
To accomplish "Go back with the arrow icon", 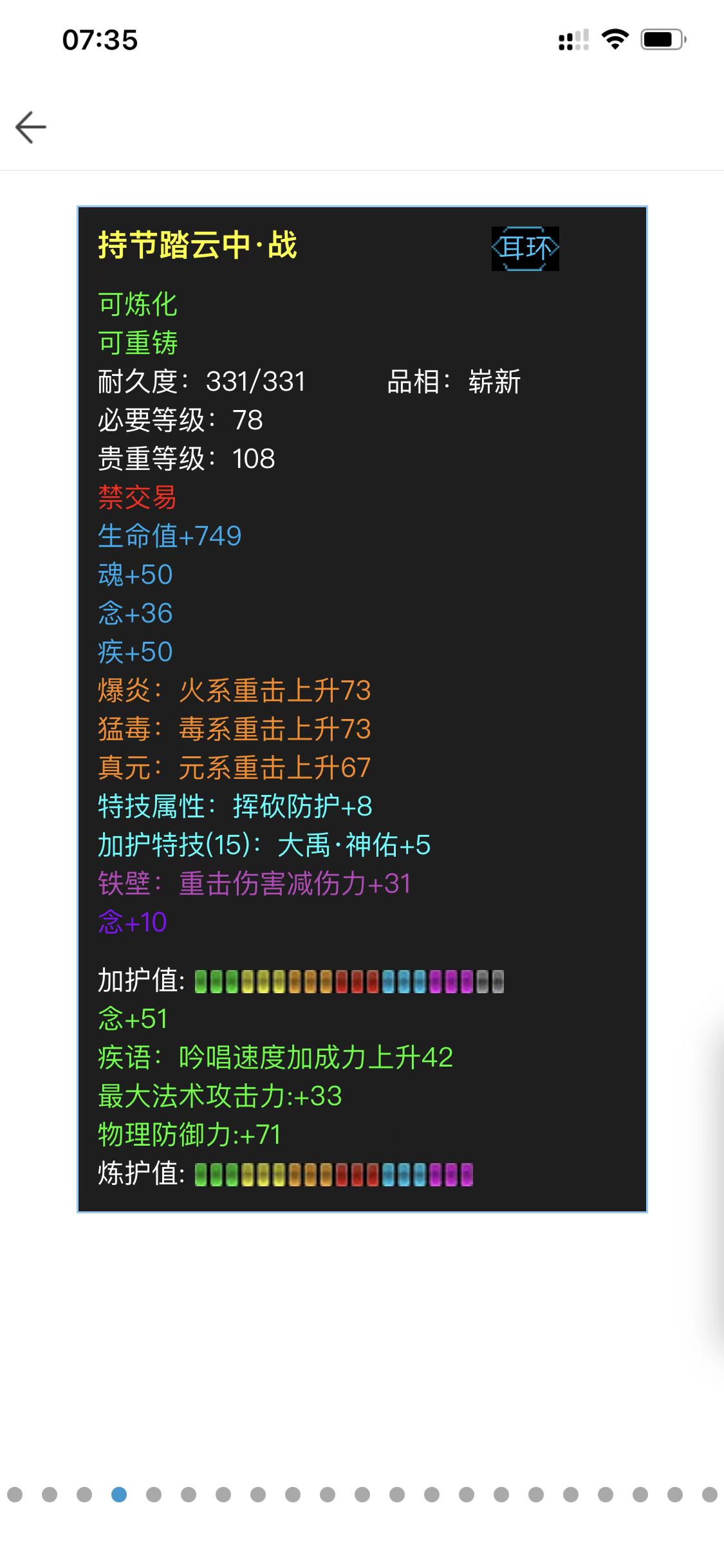I will point(31,127).
